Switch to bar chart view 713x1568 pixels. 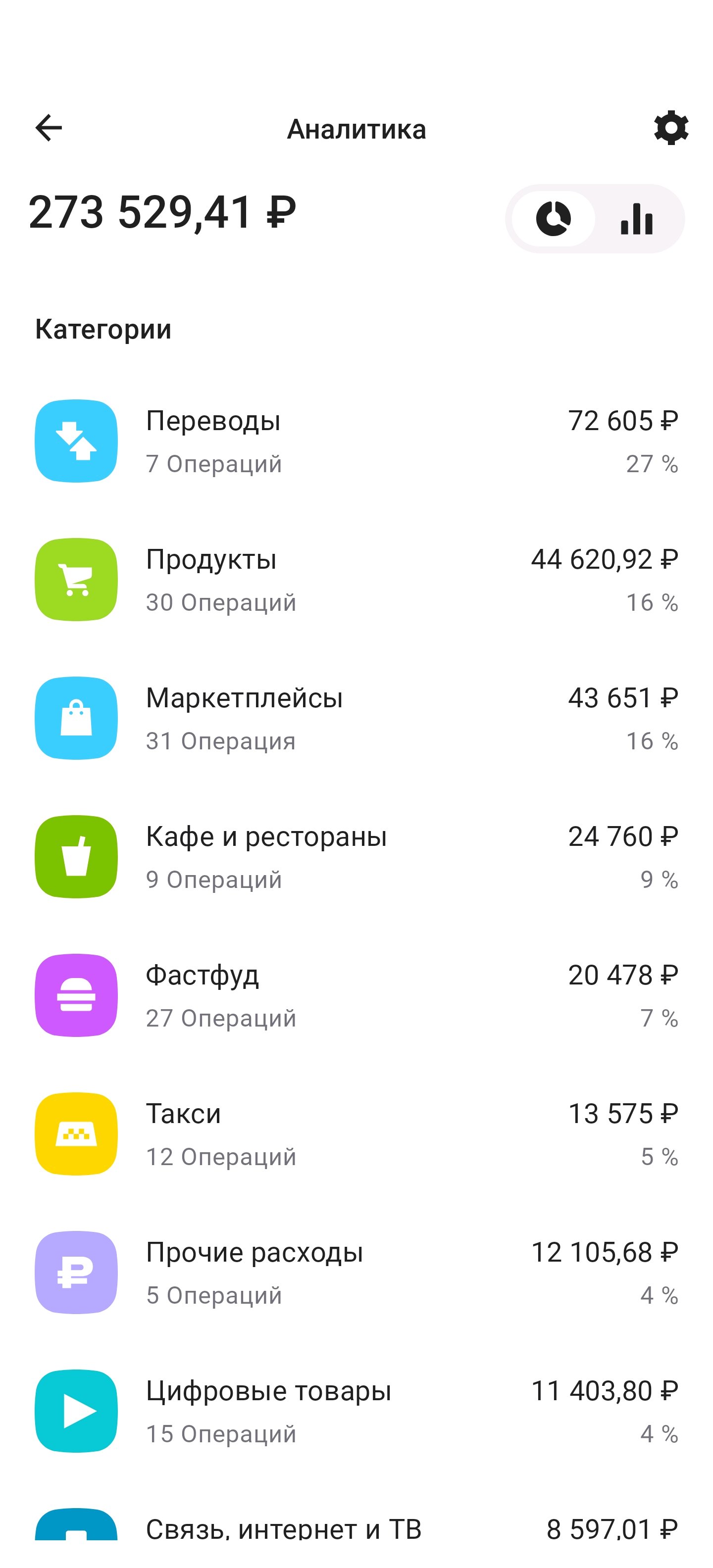tap(637, 219)
